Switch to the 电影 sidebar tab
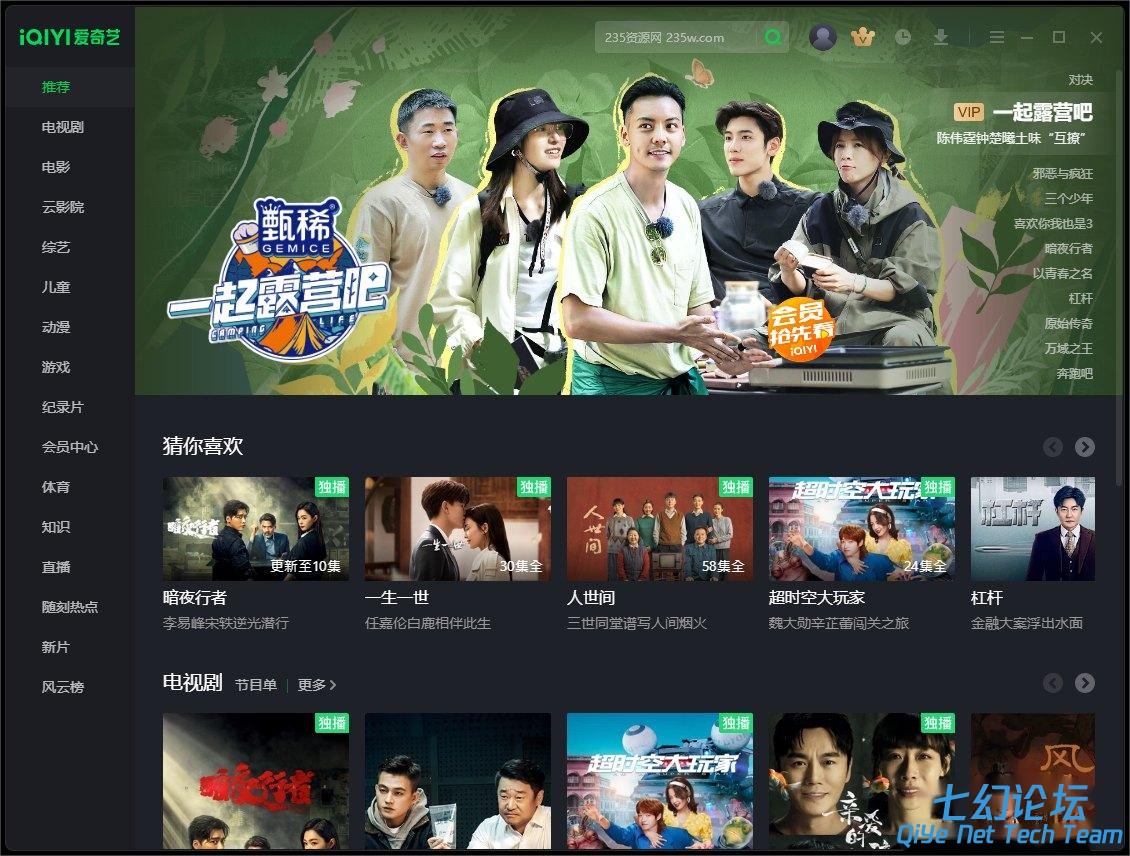The width and height of the screenshot is (1130, 856). pyautogui.click(x=56, y=167)
